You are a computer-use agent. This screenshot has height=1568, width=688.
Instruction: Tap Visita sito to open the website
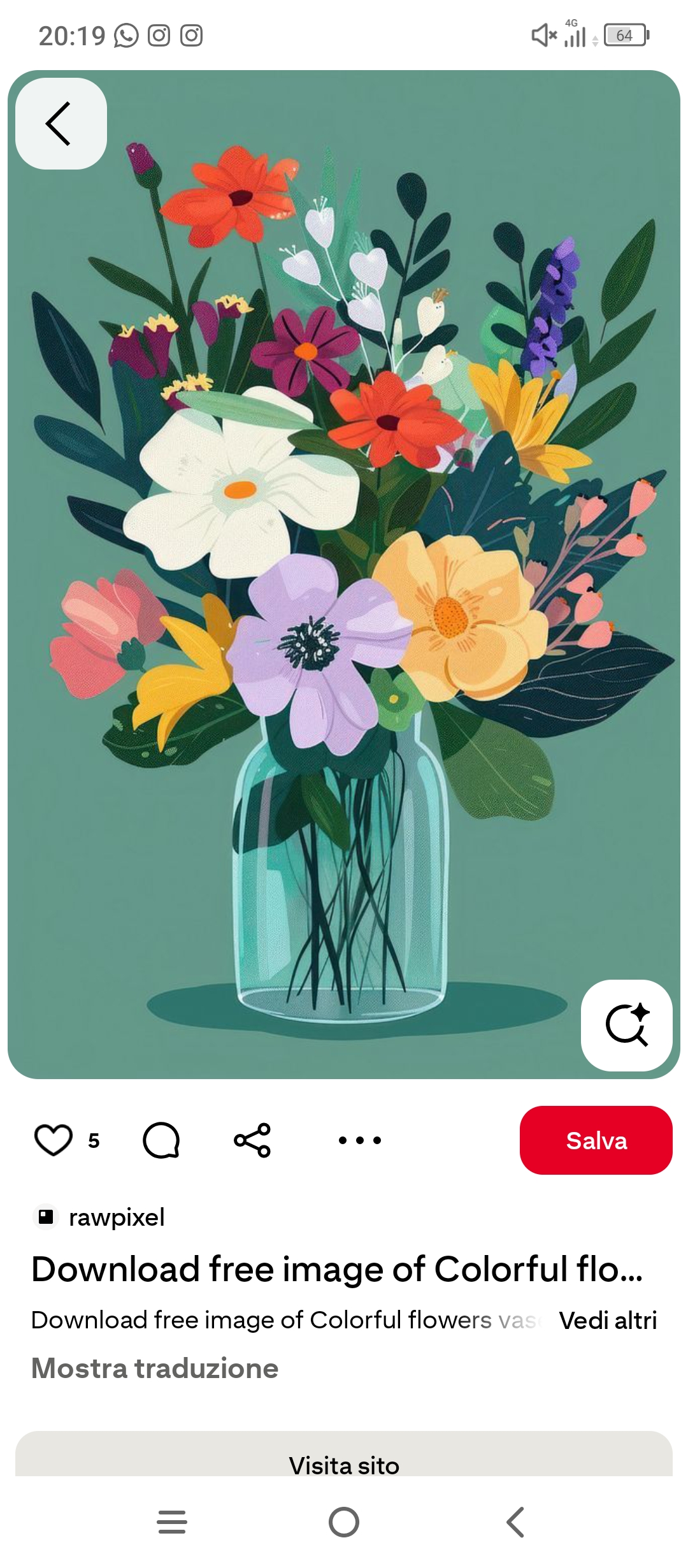pos(344,1461)
